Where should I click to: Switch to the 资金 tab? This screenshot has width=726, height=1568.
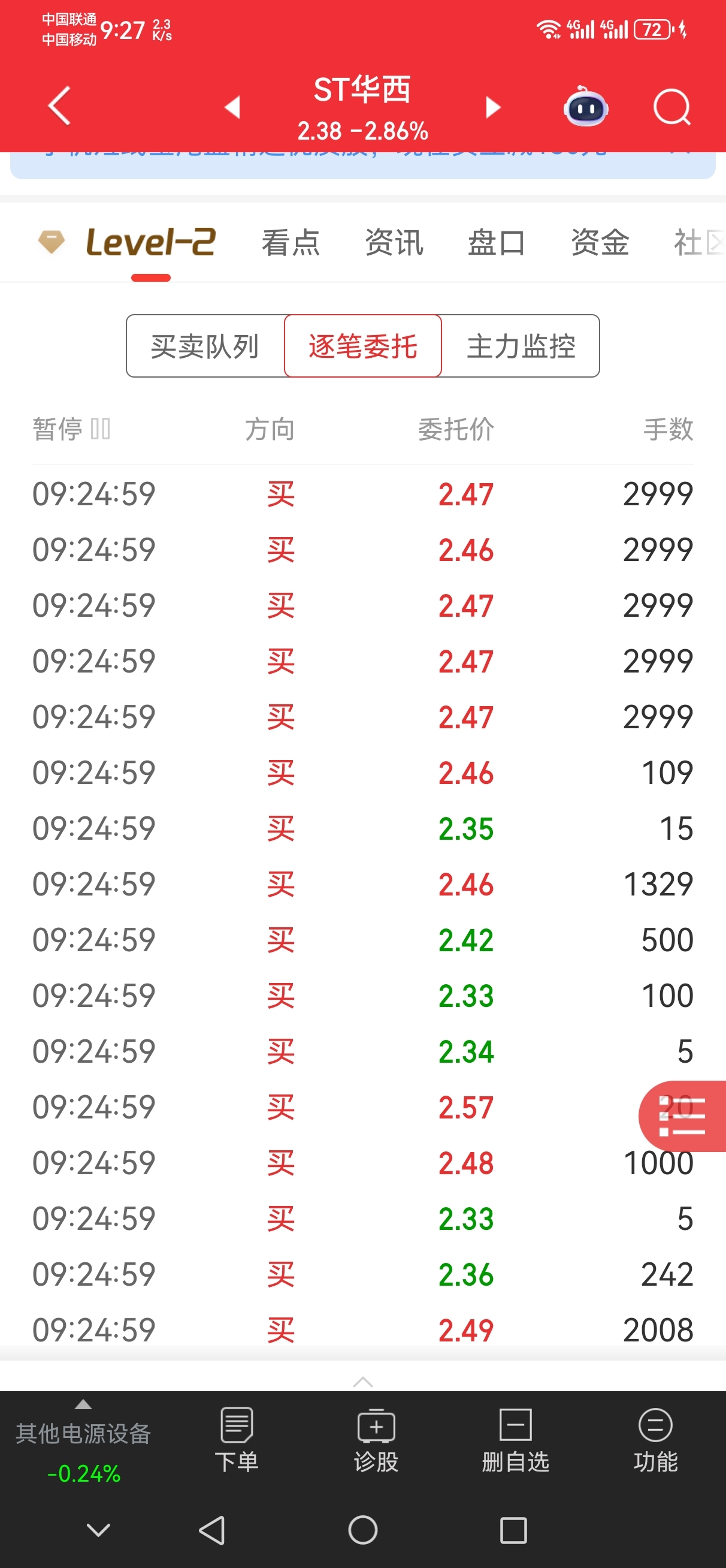point(600,243)
